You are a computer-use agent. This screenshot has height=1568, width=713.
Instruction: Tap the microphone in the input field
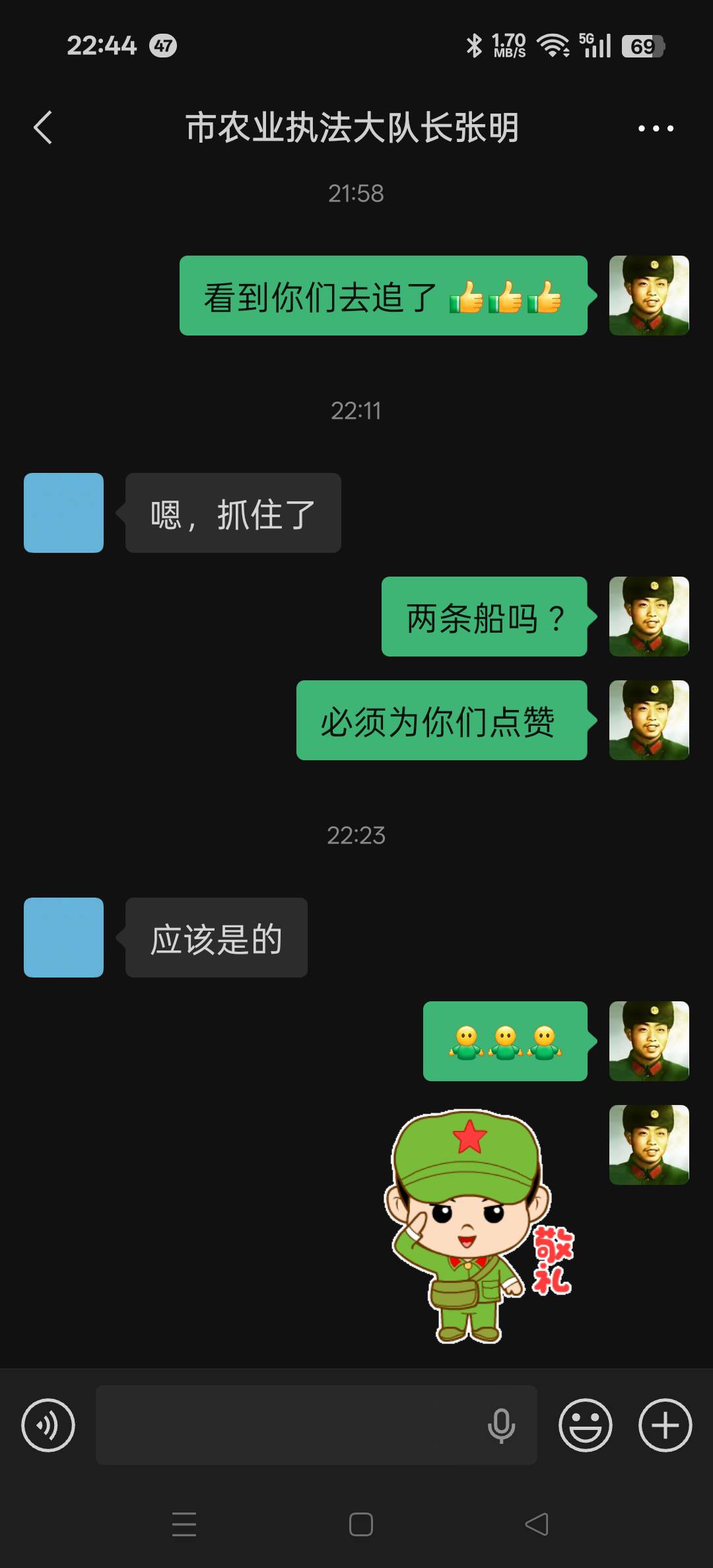(501, 1425)
